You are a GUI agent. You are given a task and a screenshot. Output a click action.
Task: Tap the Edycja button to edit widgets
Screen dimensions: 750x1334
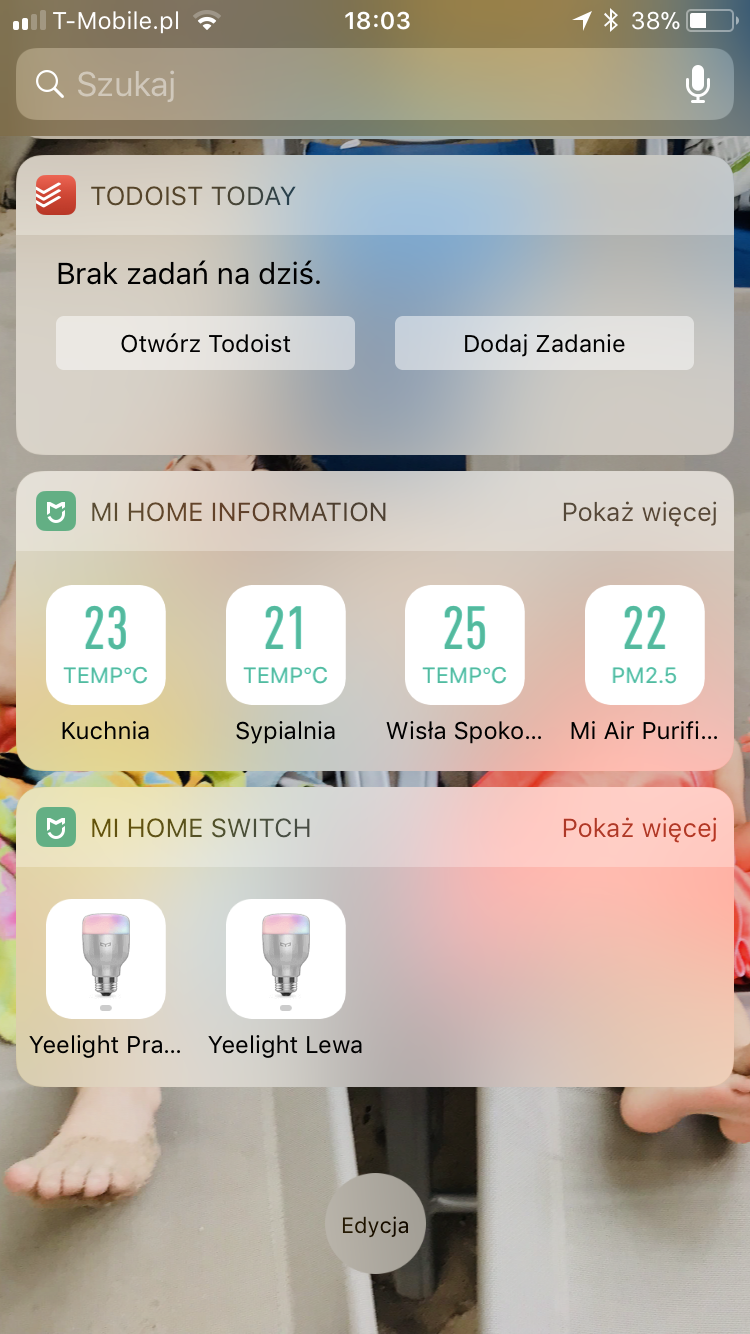[x=375, y=1224]
